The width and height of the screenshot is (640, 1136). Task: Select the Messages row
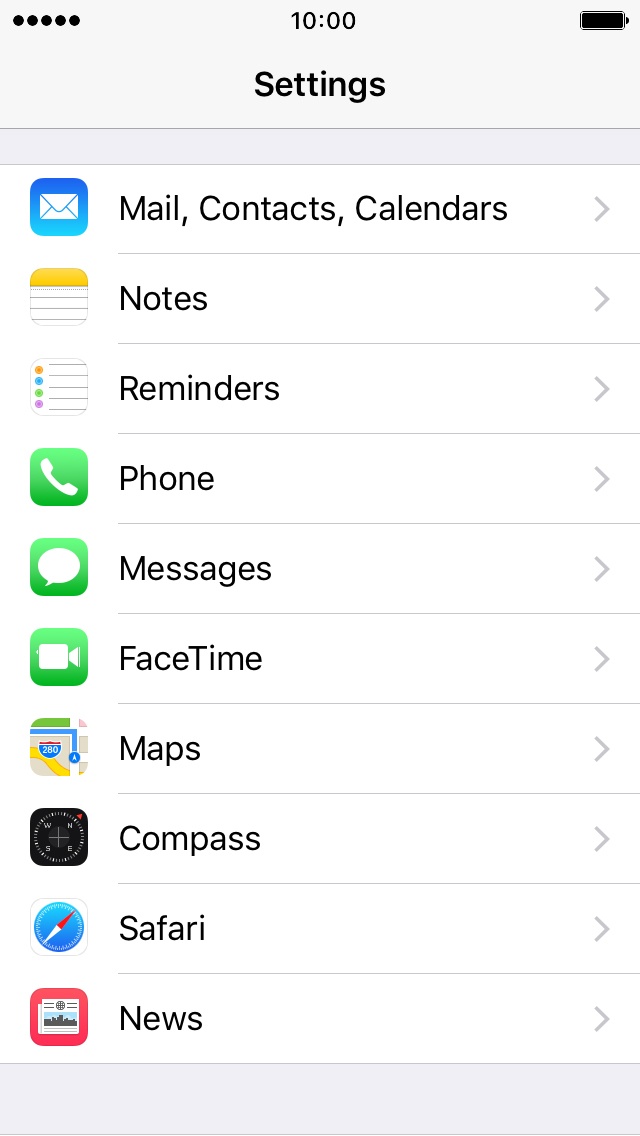tap(320, 568)
